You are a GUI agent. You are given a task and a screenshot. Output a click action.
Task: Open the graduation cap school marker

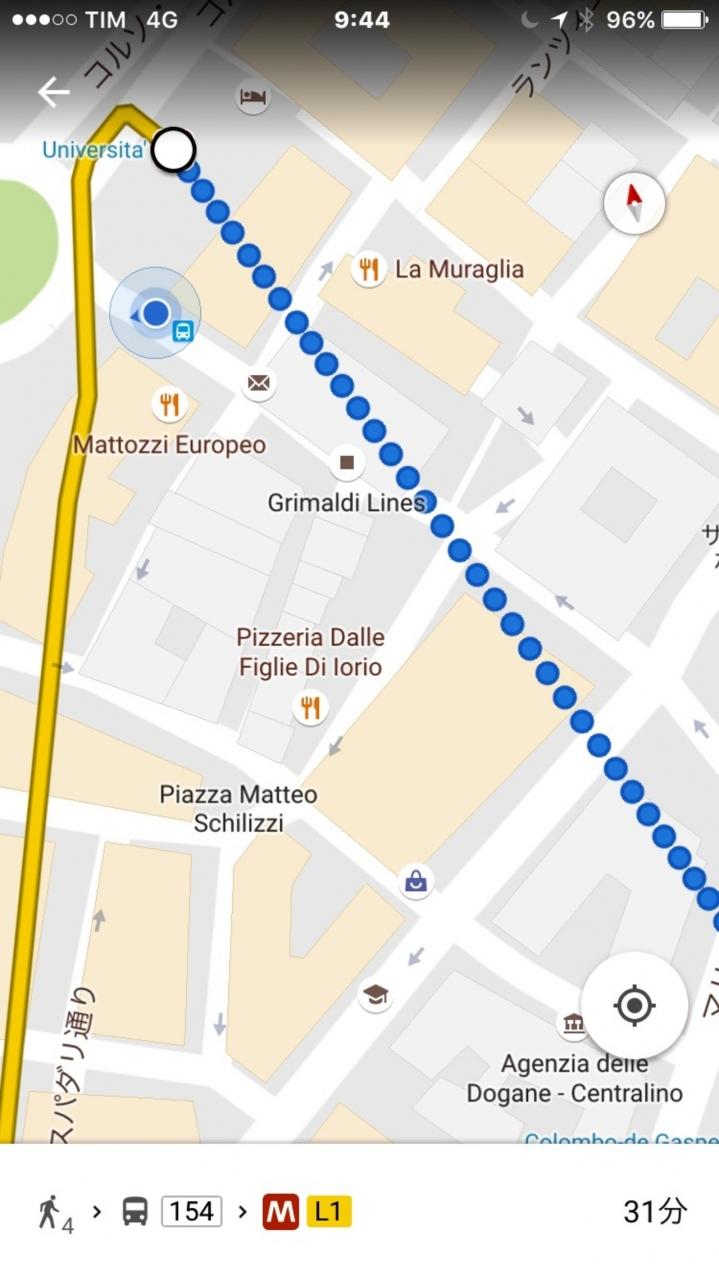375,995
